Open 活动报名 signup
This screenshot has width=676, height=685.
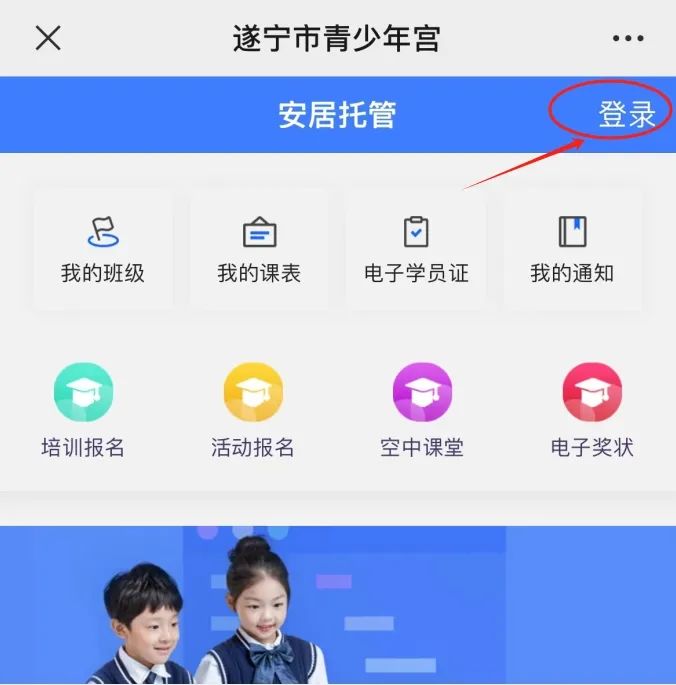click(x=253, y=410)
